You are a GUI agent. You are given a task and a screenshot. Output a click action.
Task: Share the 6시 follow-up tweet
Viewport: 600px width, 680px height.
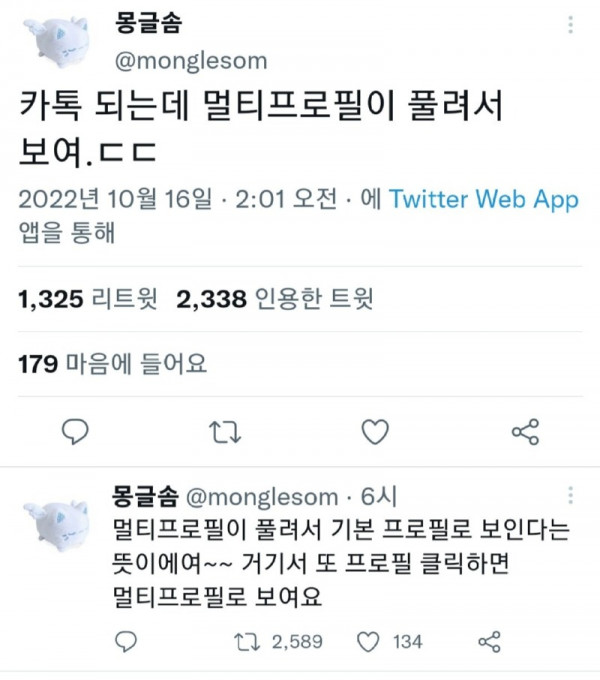click(490, 641)
